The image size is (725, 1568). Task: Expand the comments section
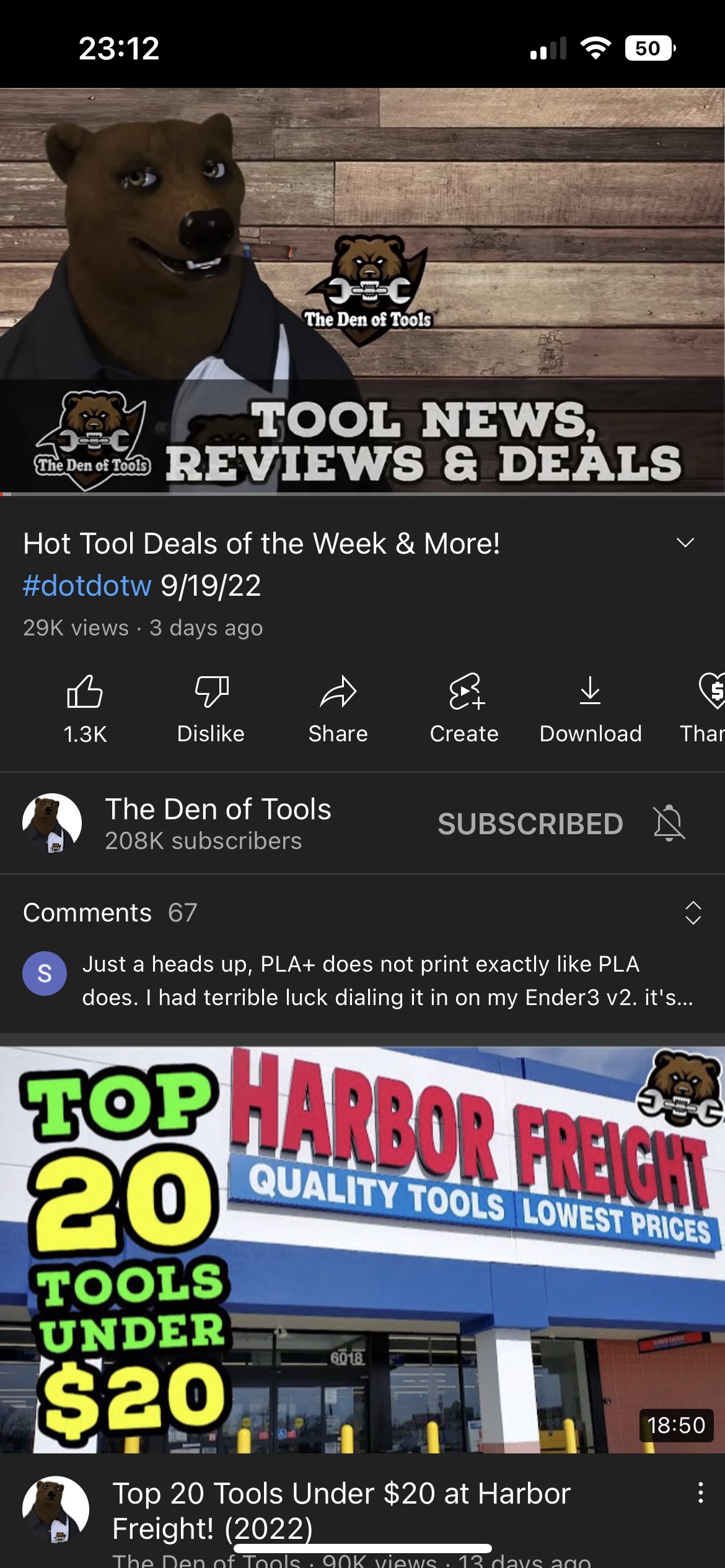692,913
